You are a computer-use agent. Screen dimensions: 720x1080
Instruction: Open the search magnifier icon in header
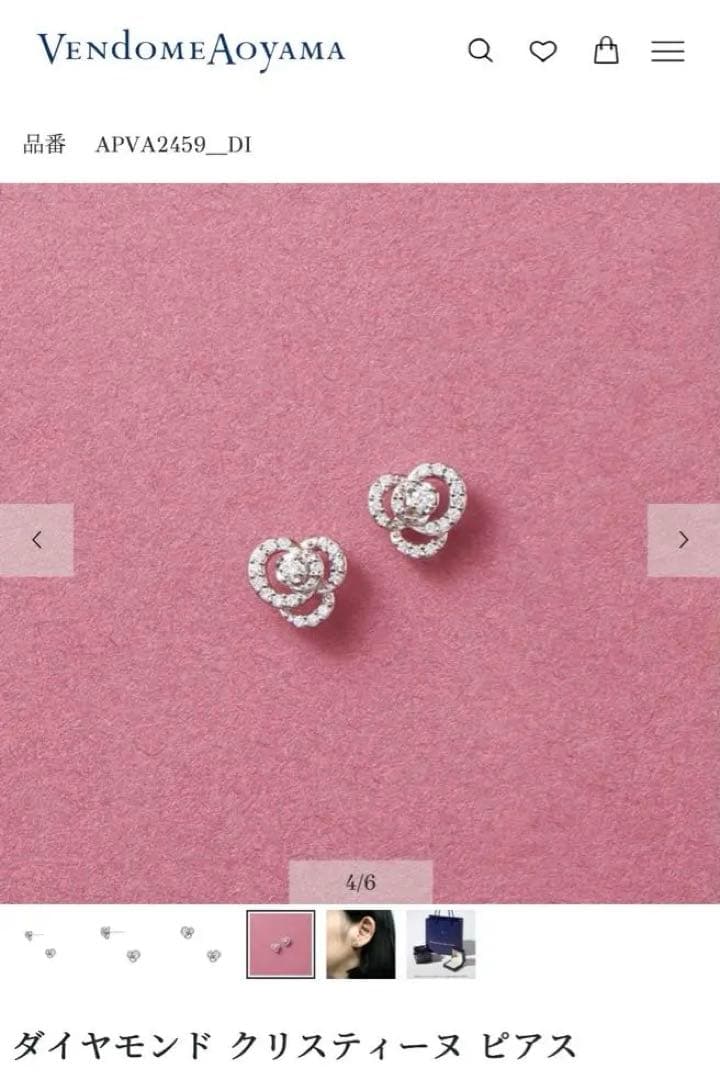click(x=481, y=50)
